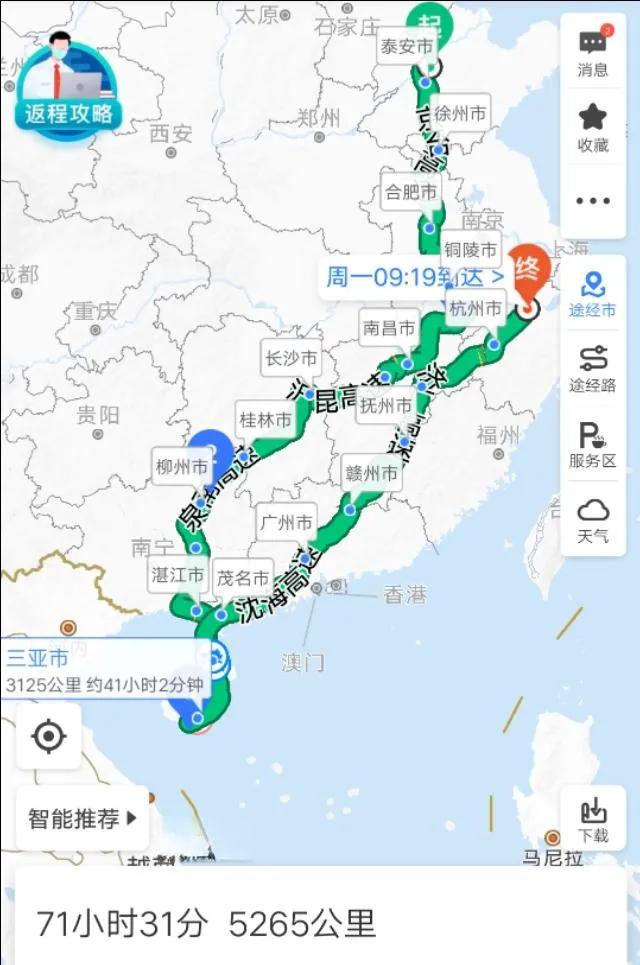
Task: Tap the 长沙市 city label
Action: pyautogui.click(x=291, y=358)
